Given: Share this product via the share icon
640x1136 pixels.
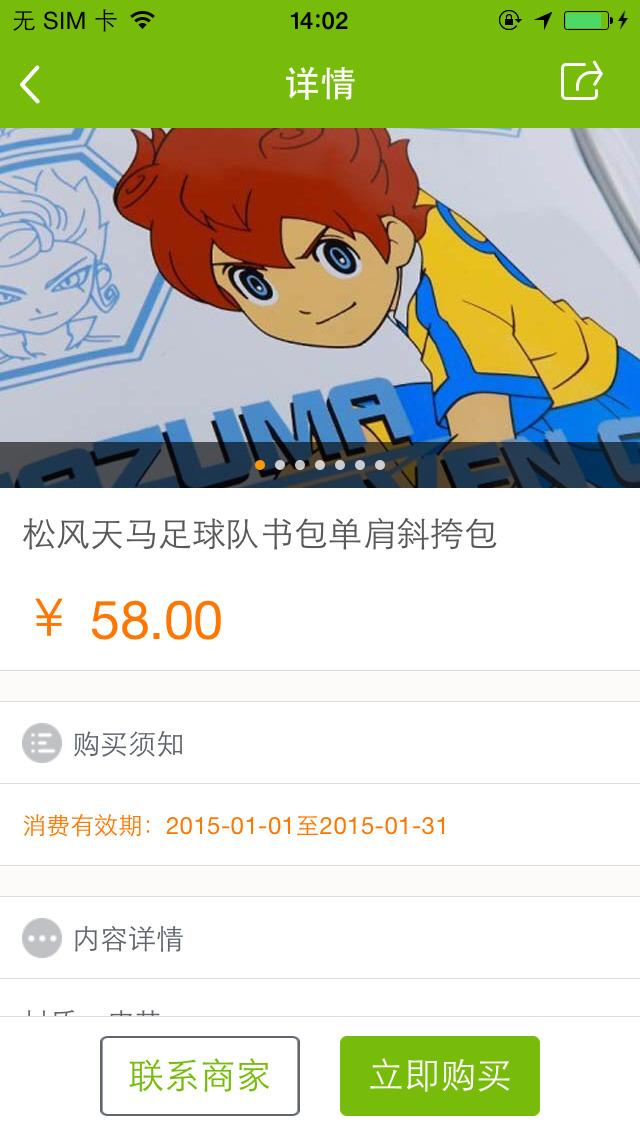Looking at the screenshot, I should point(581,82).
